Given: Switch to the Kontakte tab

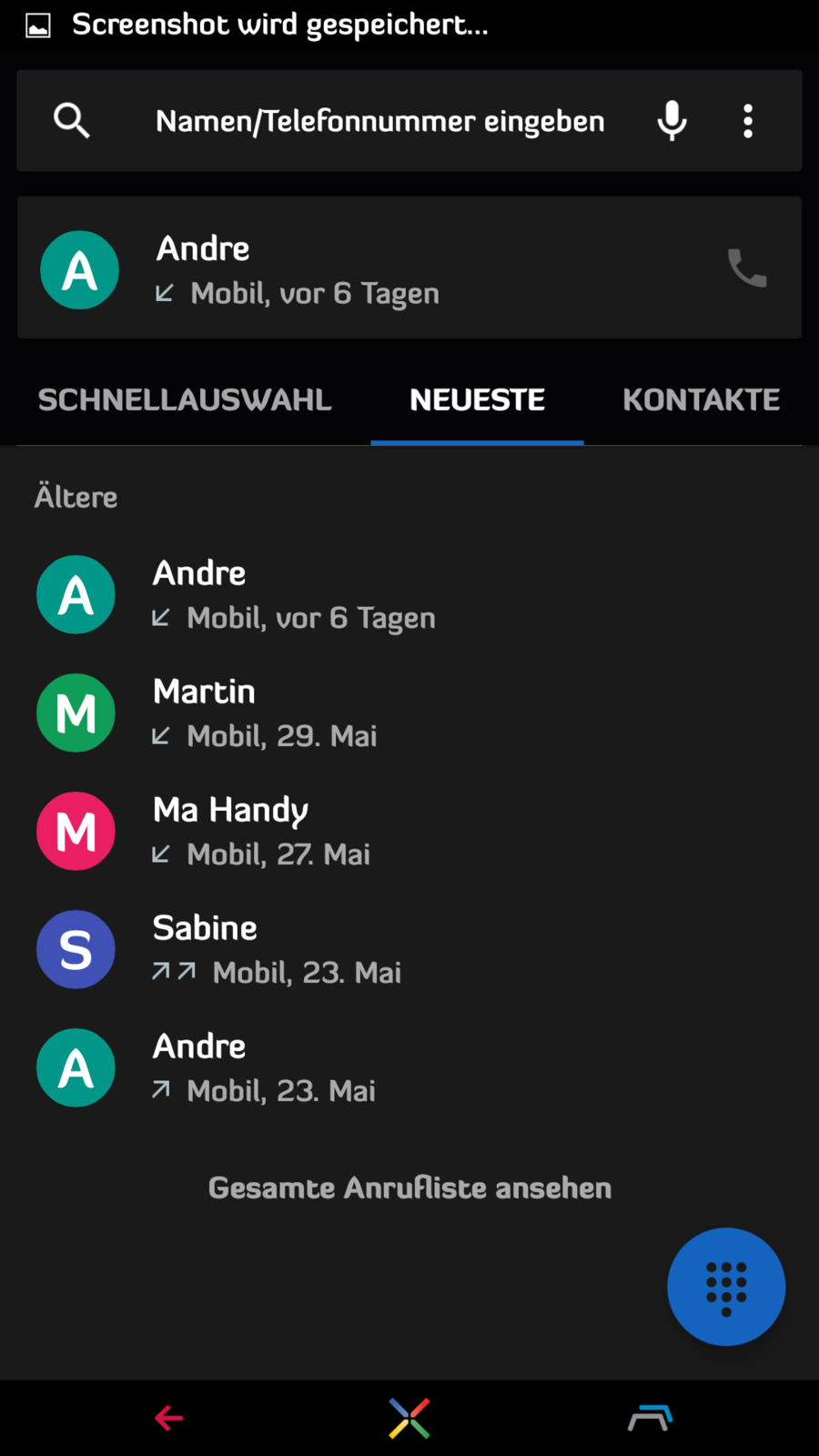Looking at the screenshot, I should (x=701, y=399).
